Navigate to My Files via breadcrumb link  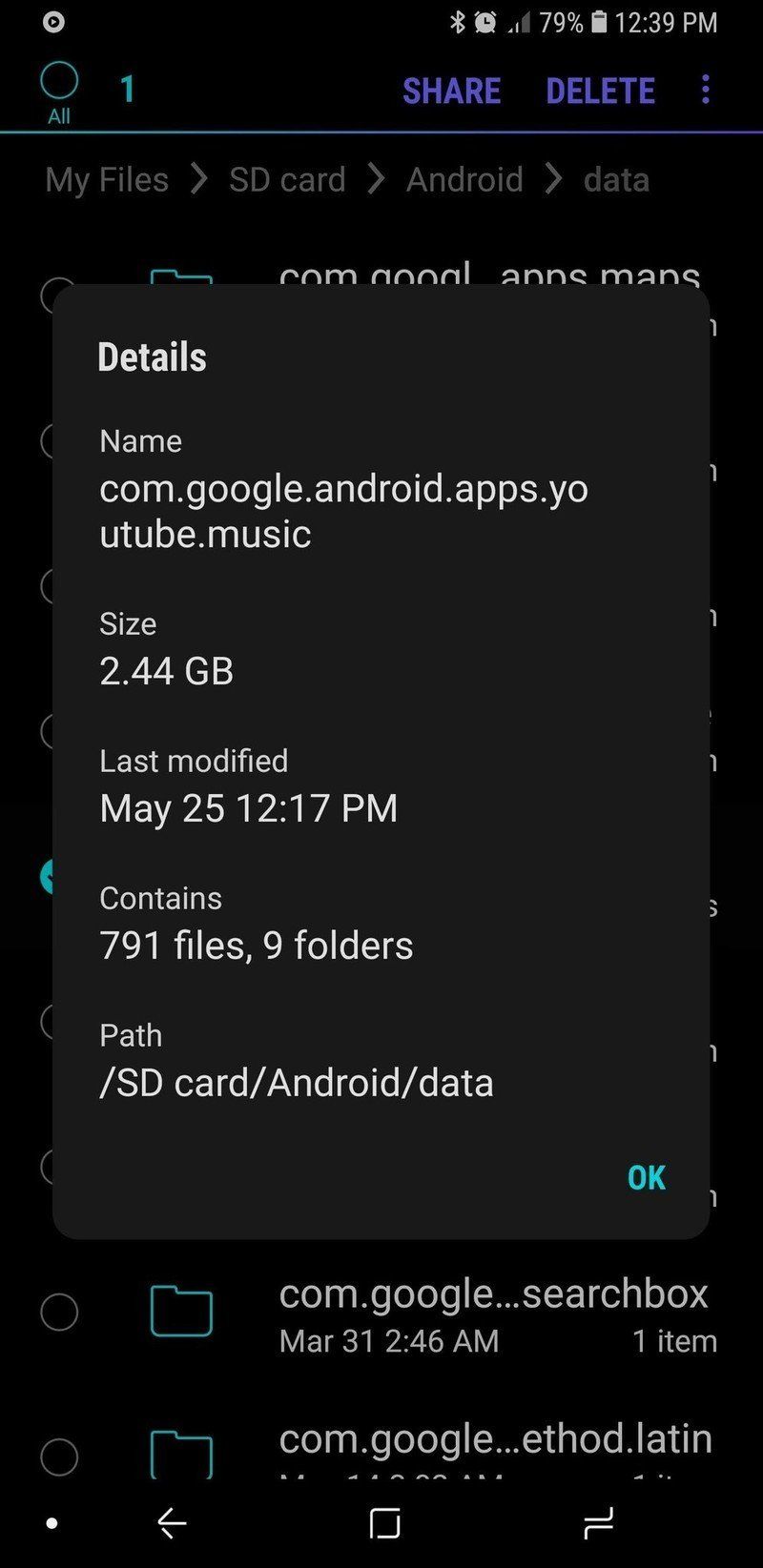pyautogui.click(x=105, y=179)
